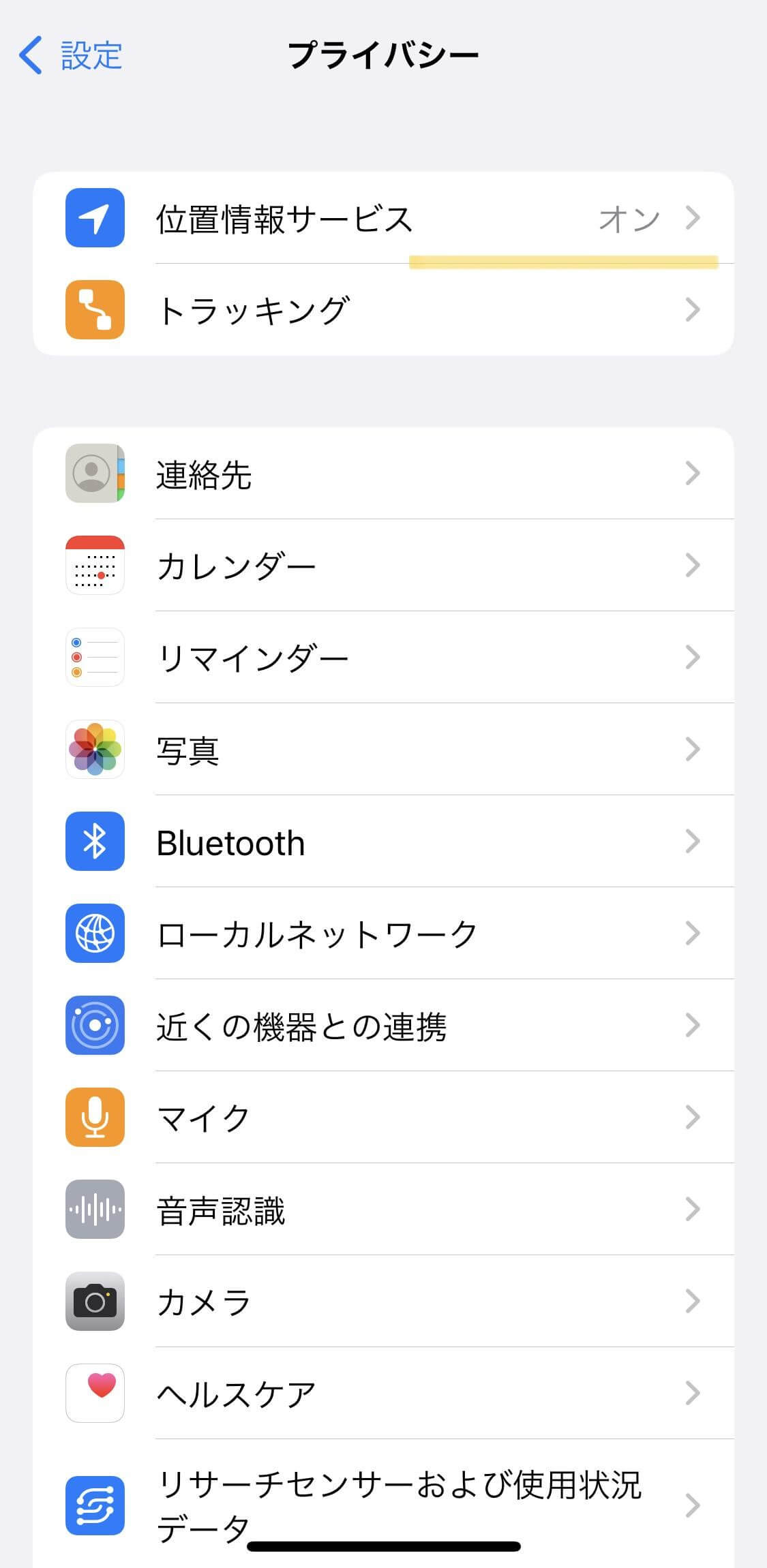The width and height of the screenshot is (767, 1568).
Task: Open the 近くの機器との連携 disclosure arrow
Action: pos(693,1026)
